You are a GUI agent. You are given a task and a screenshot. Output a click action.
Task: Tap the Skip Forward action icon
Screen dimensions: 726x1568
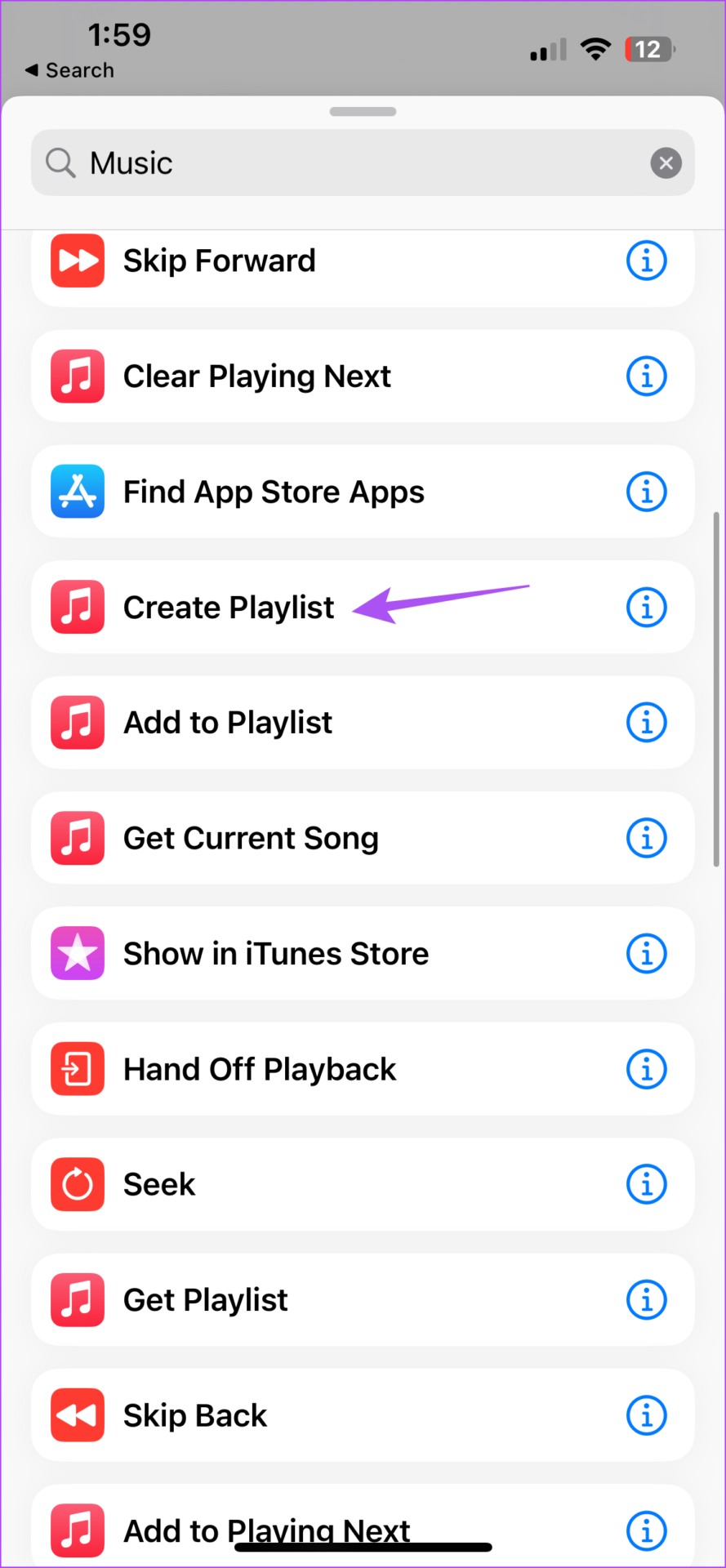click(x=77, y=261)
